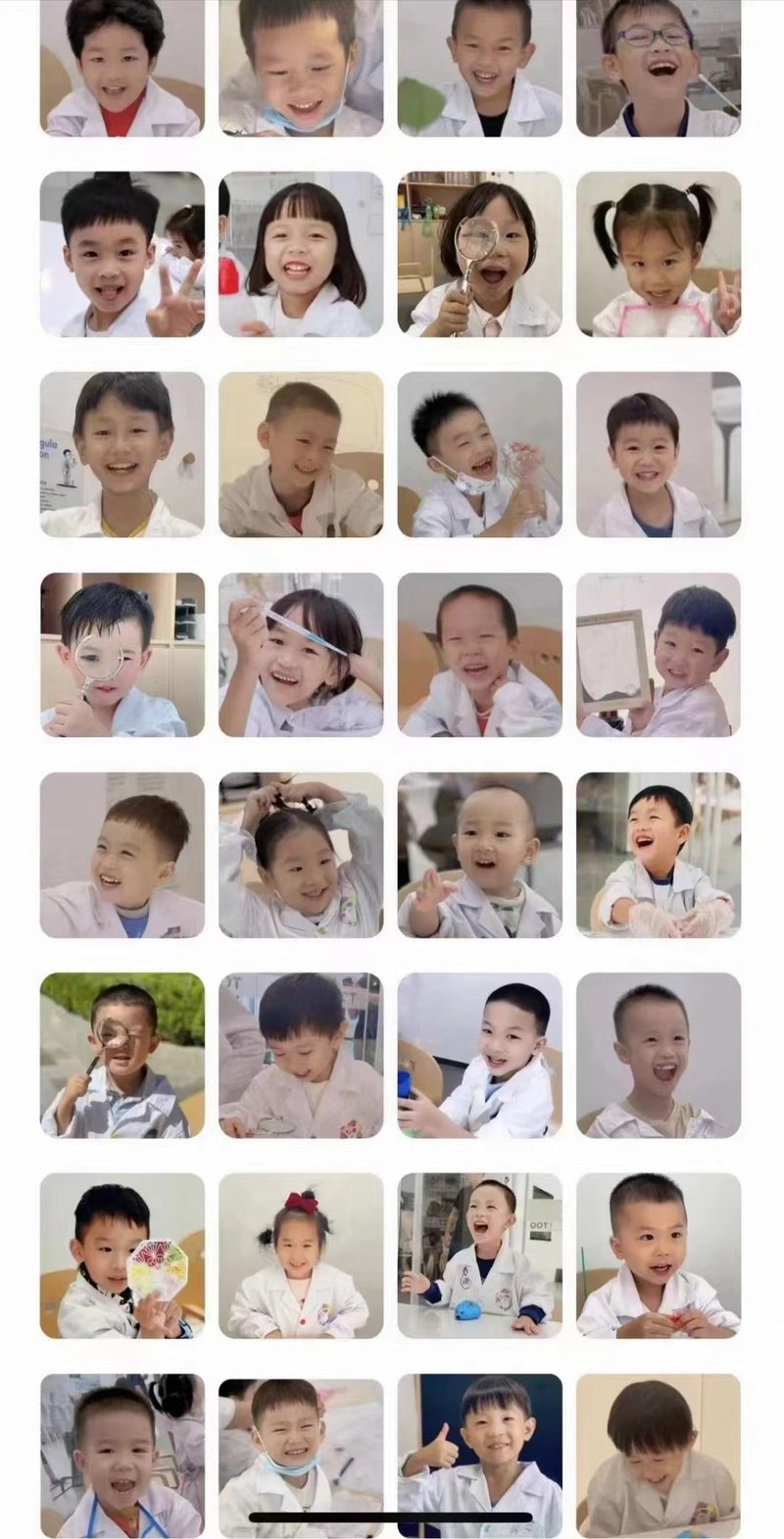Open the boy holding a colorful paper craft
This screenshot has width=784, height=1539.
122,1255
